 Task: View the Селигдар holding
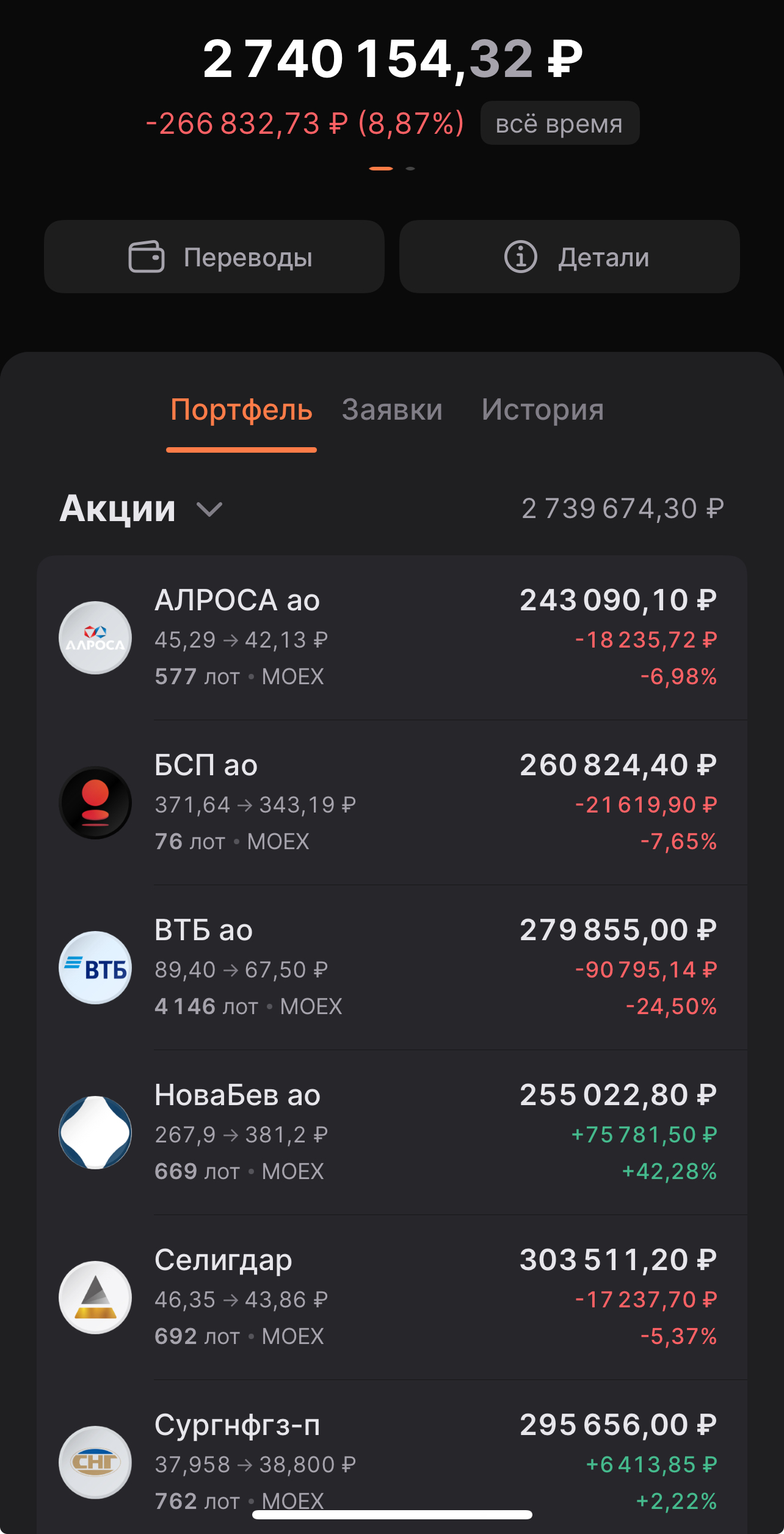(391, 1298)
